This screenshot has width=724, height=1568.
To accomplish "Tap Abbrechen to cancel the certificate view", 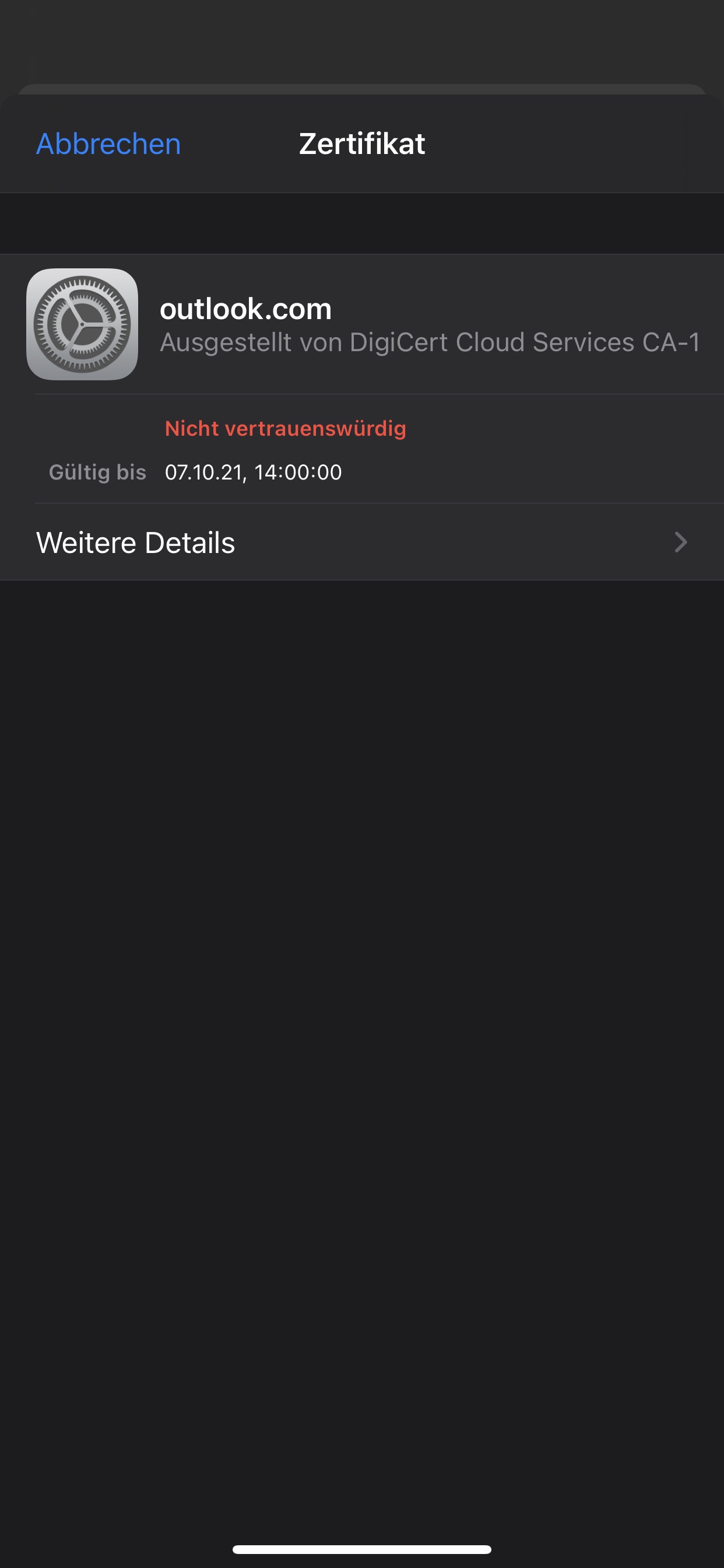I will tap(108, 144).
